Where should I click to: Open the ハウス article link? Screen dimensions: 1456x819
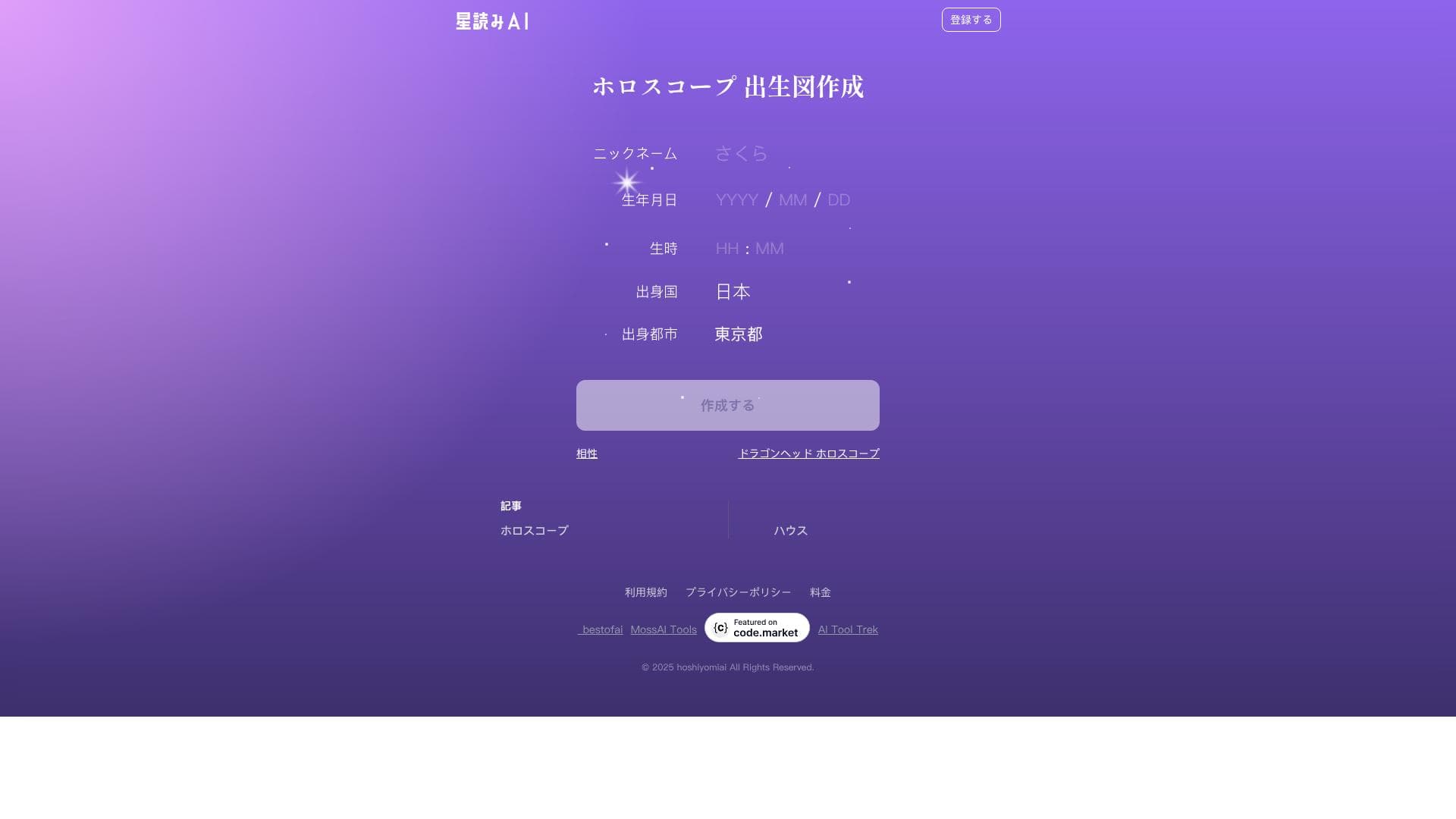coord(790,531)
